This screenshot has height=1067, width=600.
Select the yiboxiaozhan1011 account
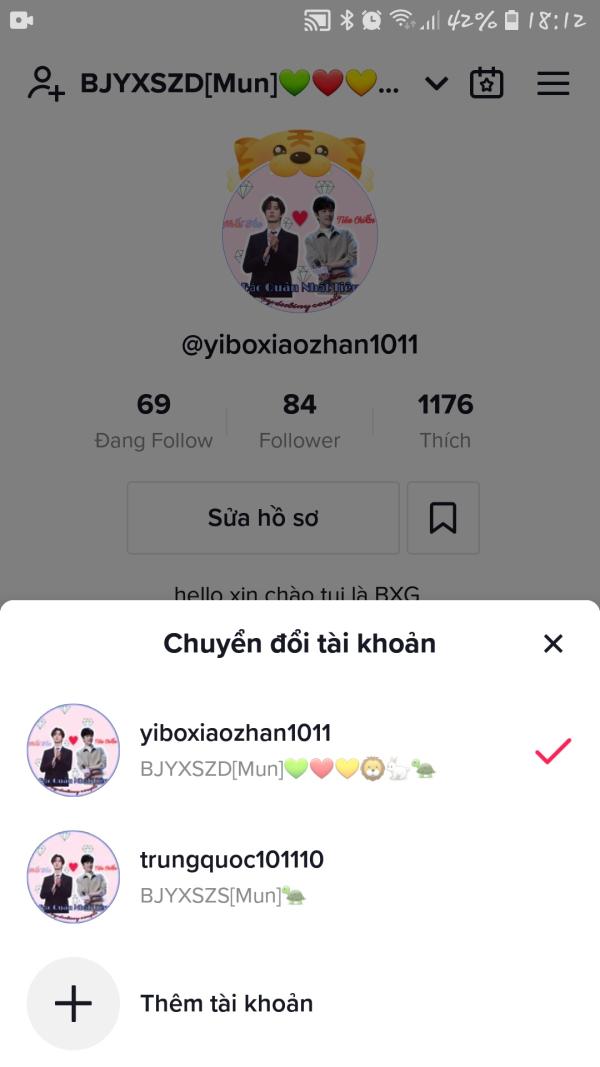pos(300,751)
